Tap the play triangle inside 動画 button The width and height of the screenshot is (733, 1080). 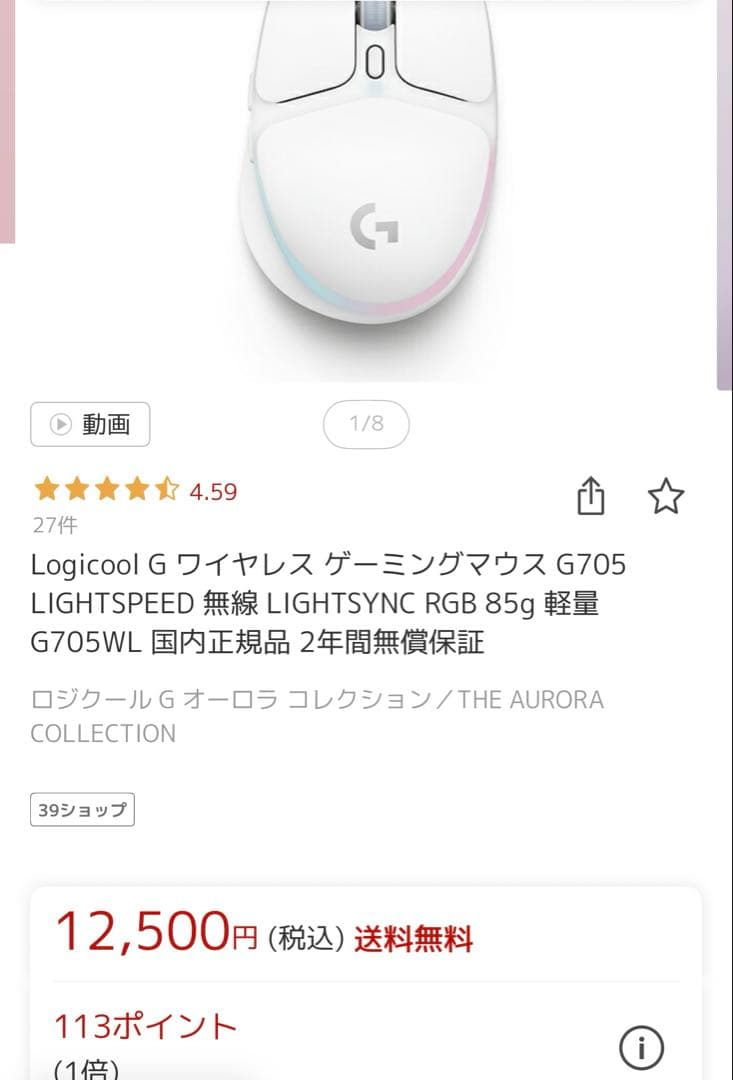pyautogui.click(x=60, y=425)
